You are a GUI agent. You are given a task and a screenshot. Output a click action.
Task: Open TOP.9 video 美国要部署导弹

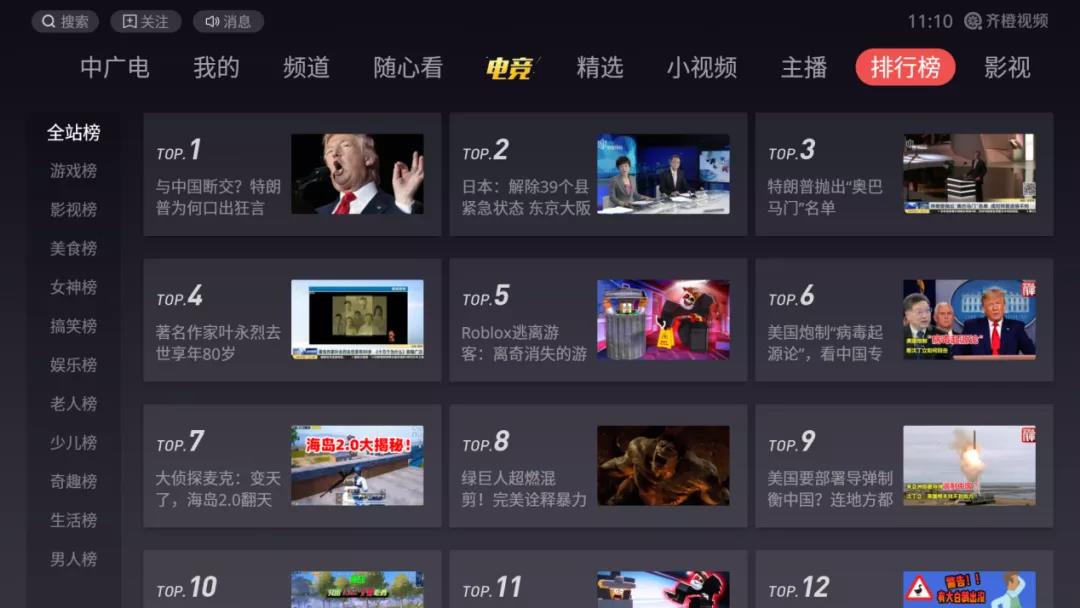click(x=904, y=466)
